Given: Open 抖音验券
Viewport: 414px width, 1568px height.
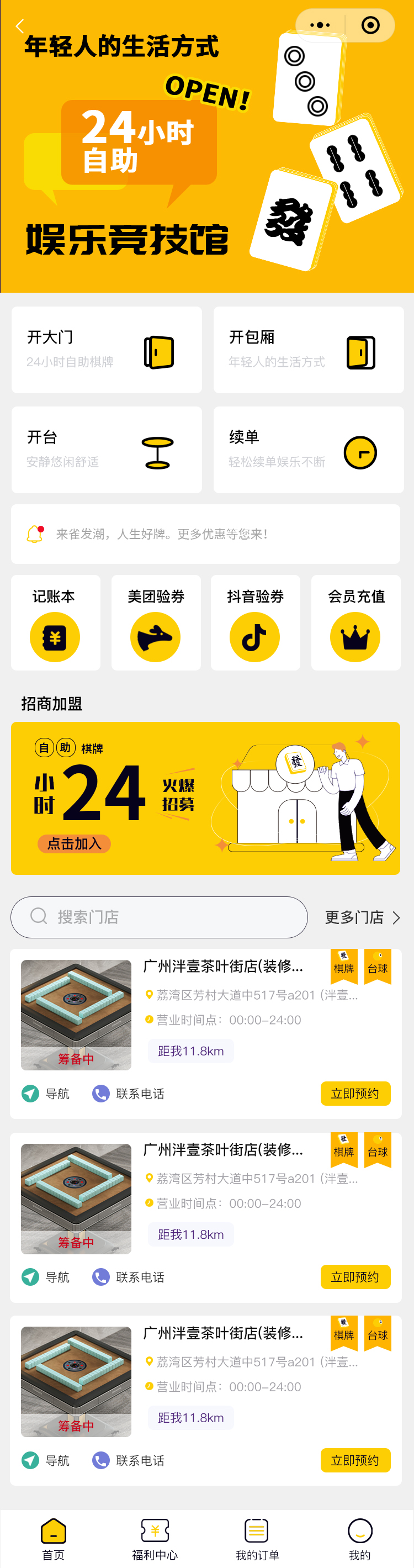Looking at the screenshot, I should 256,622.
